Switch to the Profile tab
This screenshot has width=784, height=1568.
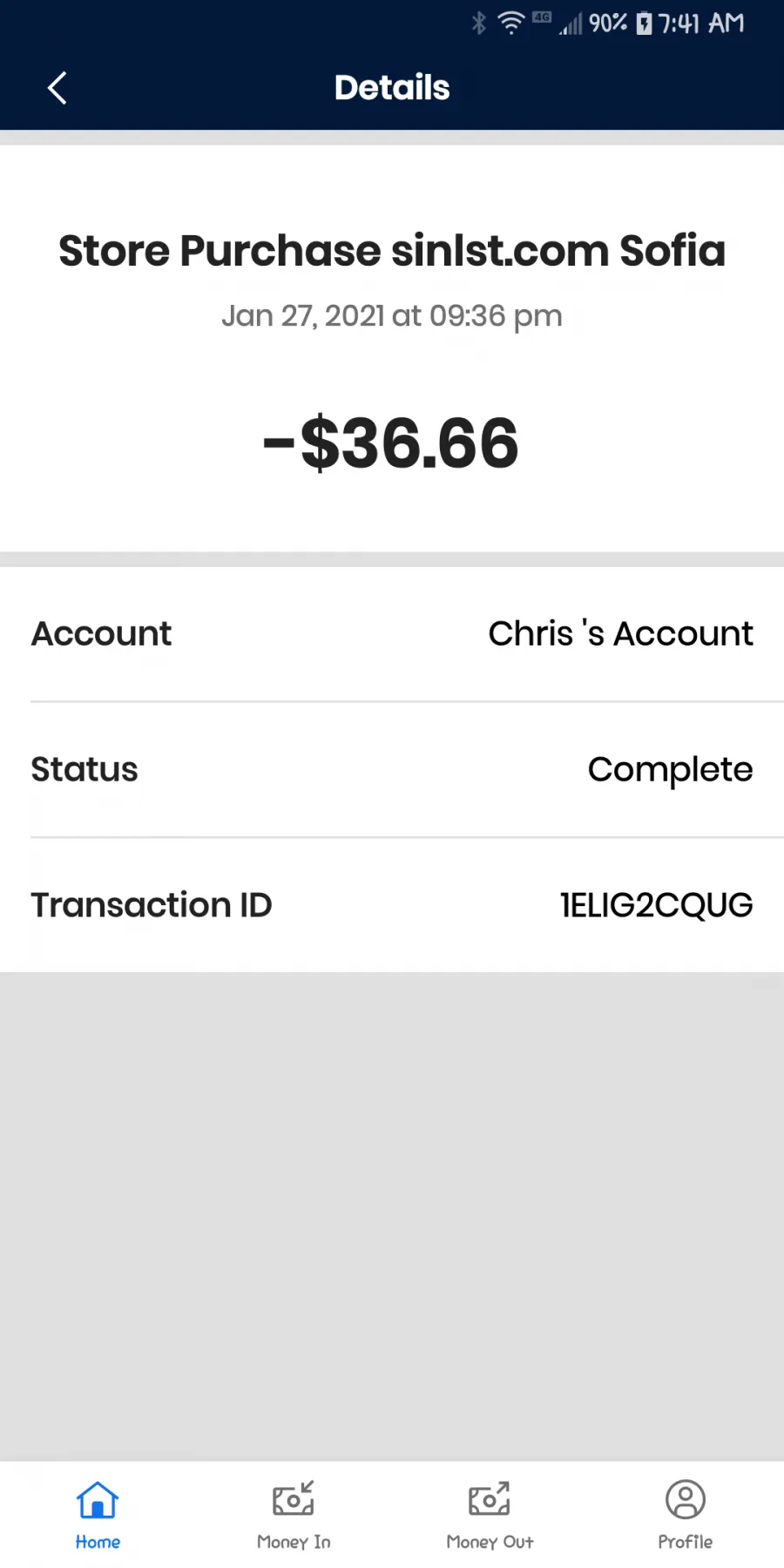(686, 1516)
